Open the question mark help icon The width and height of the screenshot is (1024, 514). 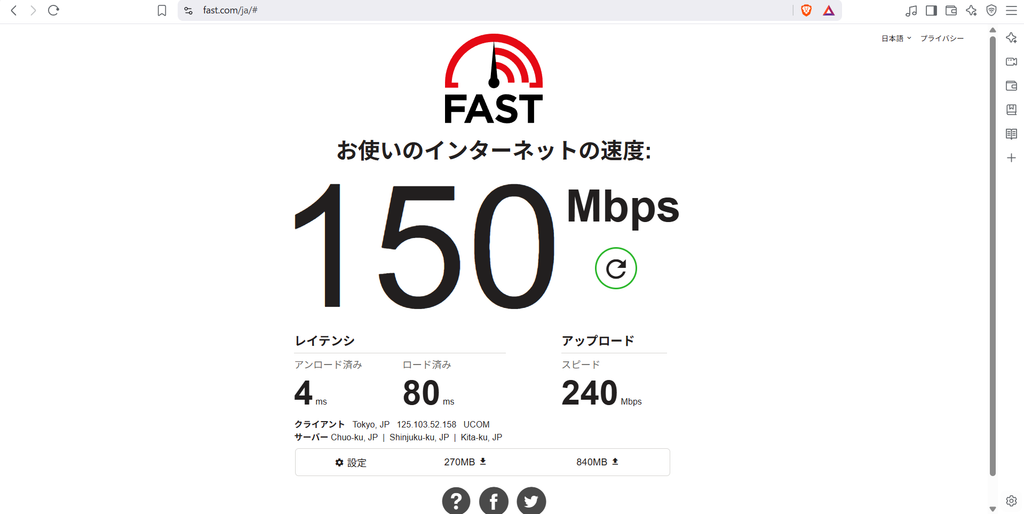[x=456, y=501]
